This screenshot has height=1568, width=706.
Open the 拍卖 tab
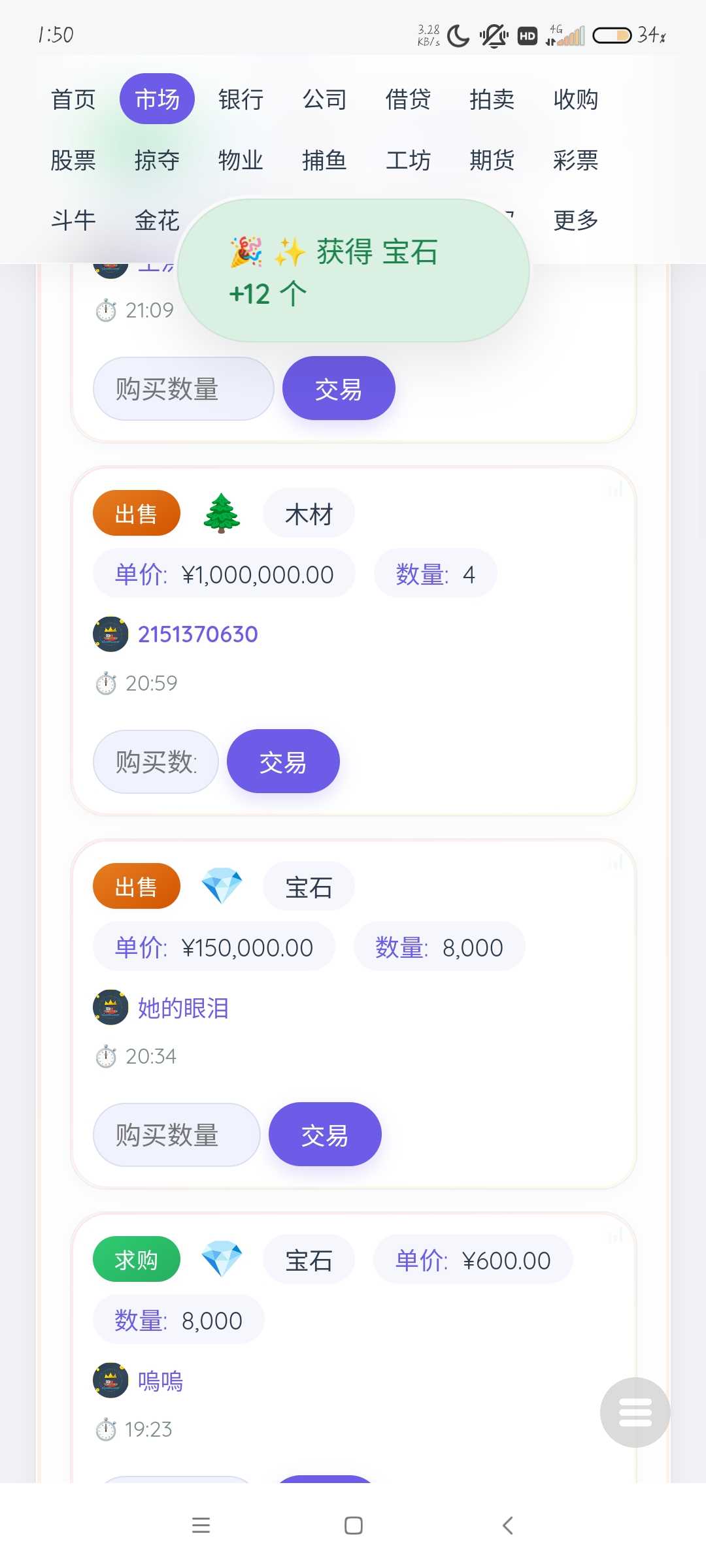click(492, 99)
